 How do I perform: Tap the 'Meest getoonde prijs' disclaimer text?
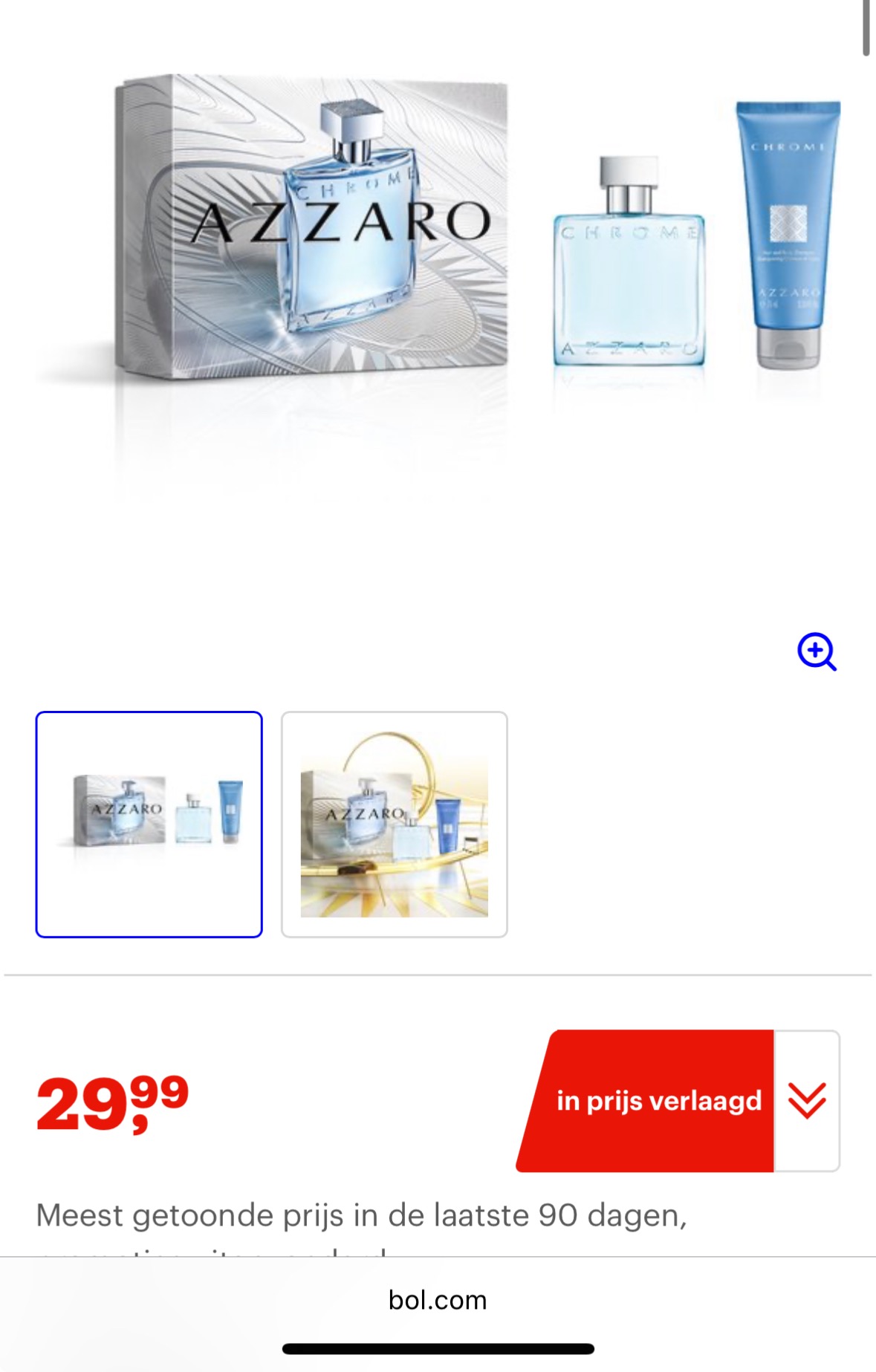362,1216
